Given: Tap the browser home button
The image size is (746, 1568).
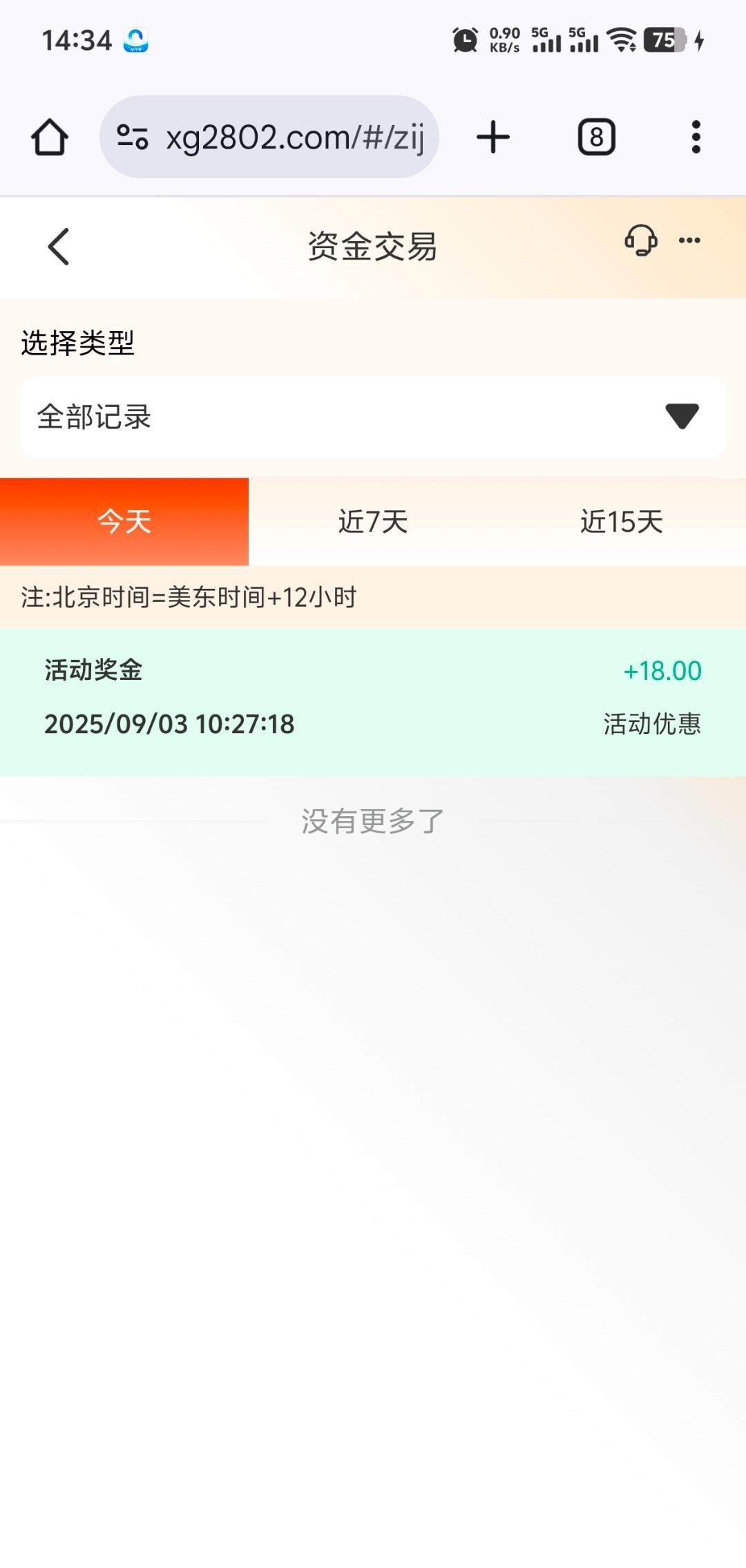Looking at the screenshot, I should coord(50,137).
